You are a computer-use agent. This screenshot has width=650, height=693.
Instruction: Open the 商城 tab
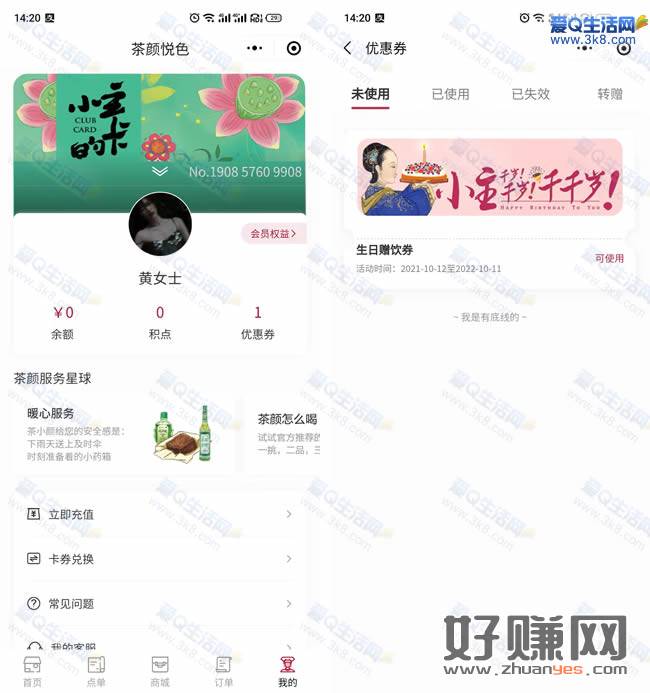(x=160, y=671)
